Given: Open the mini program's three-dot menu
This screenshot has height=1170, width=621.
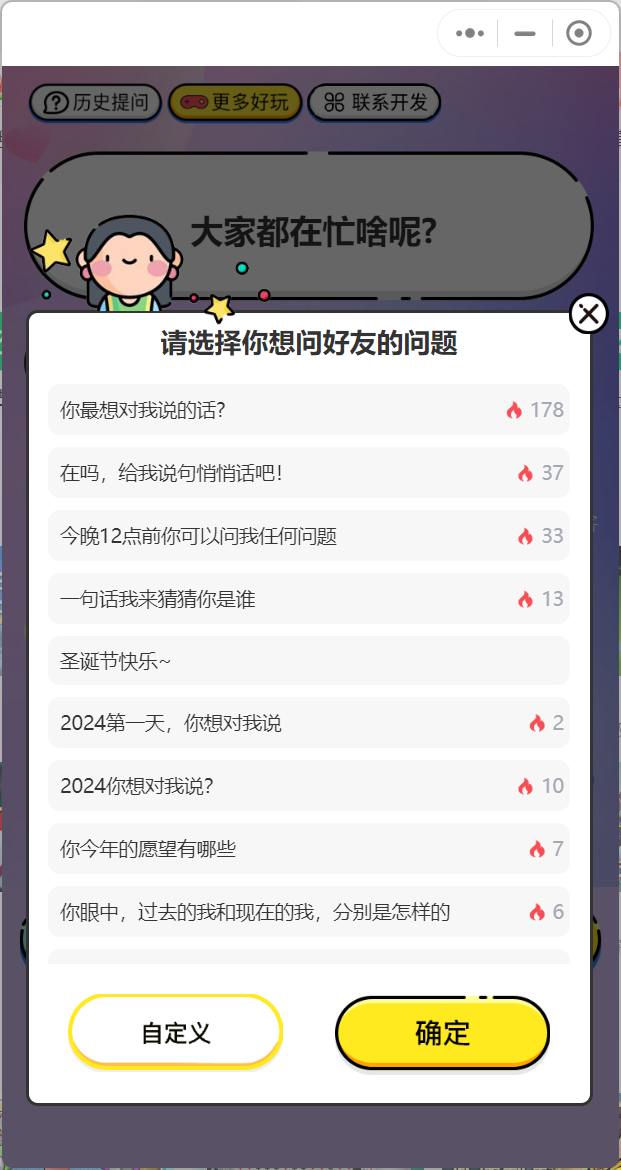Looking at the screenshot, I should tap(470, 33).
